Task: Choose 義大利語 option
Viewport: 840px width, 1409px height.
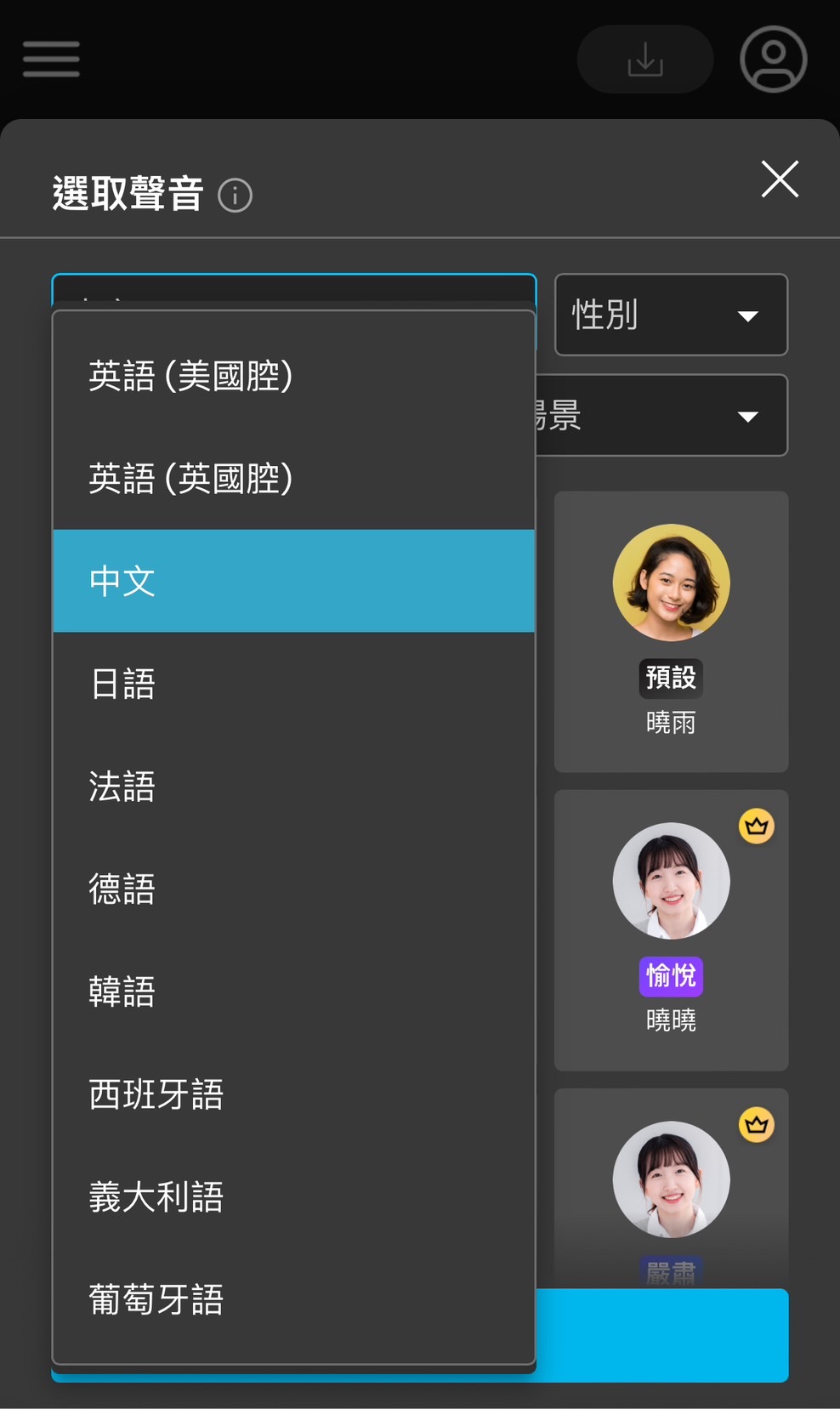Action: [x=293, y=1197]
